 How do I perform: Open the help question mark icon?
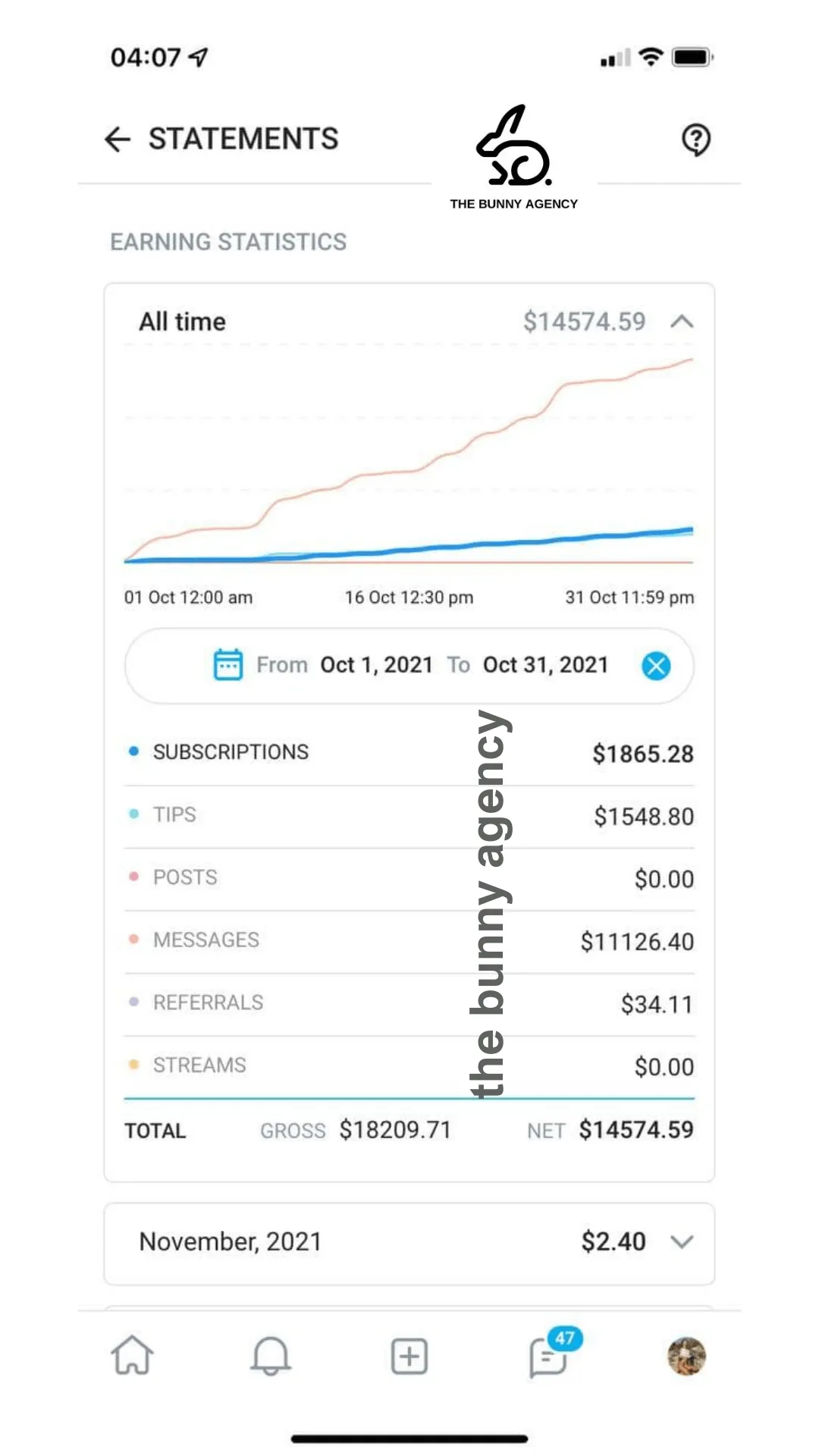pyautogui.click(x=695, y=140)
